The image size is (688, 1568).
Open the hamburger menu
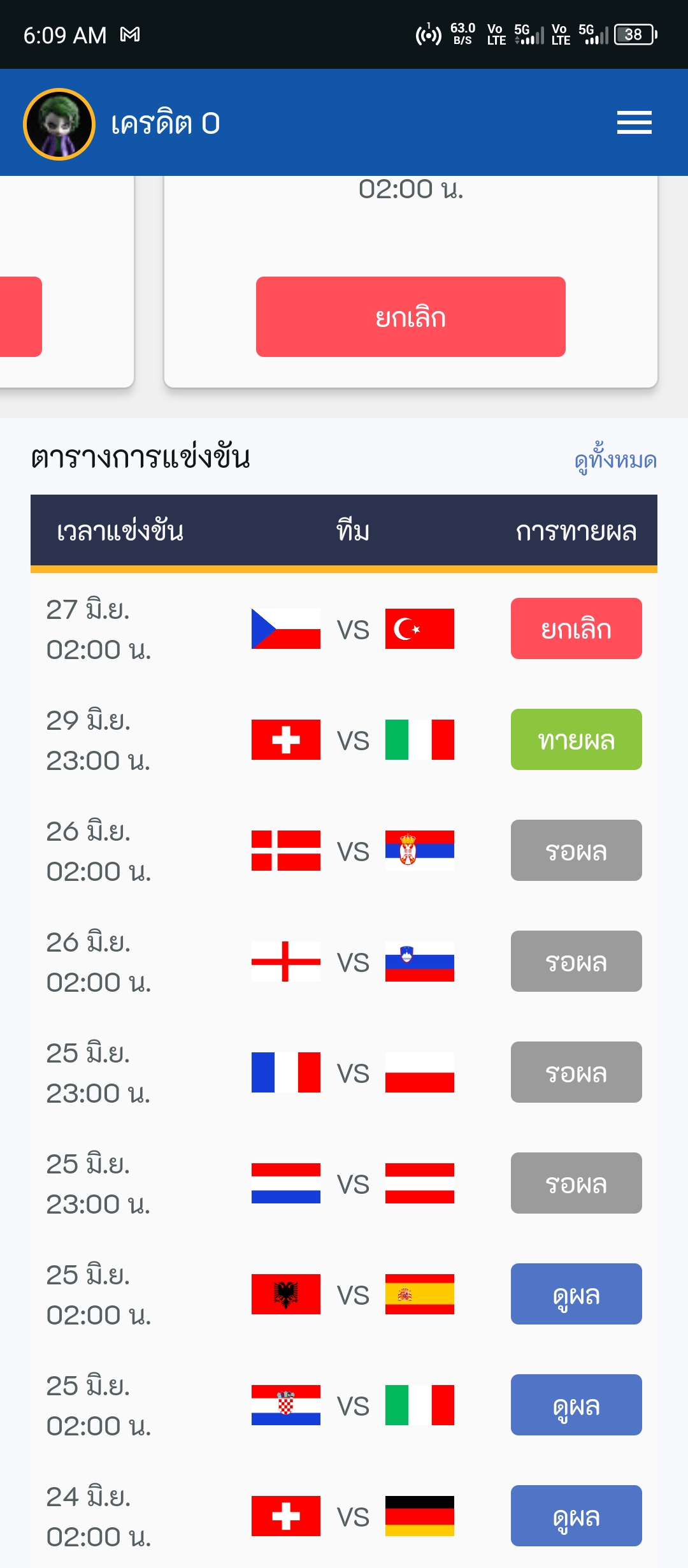(x=634, y=122)
